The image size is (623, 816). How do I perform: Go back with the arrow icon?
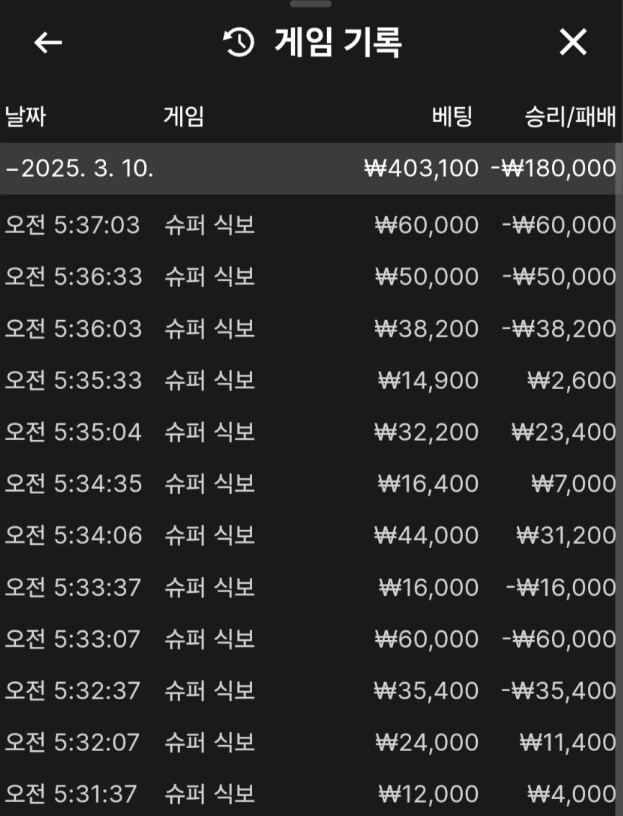(x=48, y=42)
